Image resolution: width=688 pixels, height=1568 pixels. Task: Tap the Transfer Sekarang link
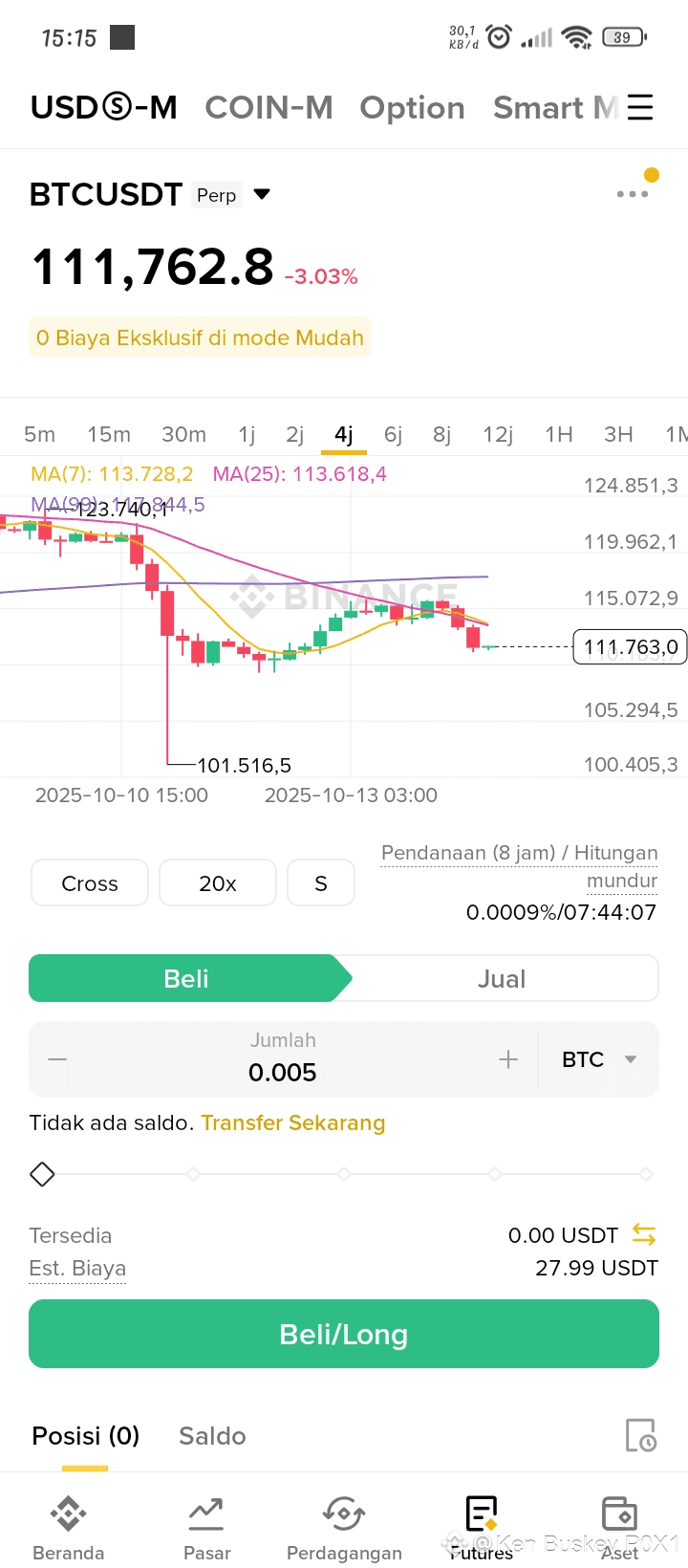(293, 1123)
